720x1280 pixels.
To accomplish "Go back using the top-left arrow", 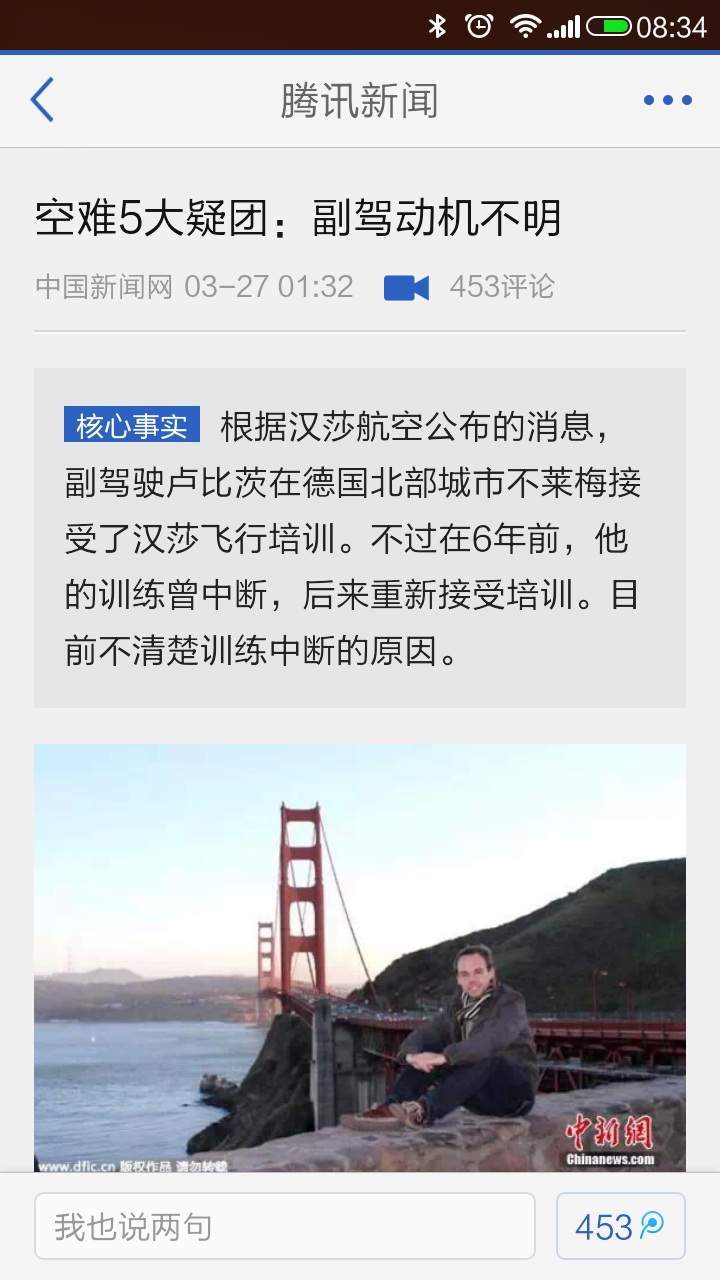I will pos(42,100).
